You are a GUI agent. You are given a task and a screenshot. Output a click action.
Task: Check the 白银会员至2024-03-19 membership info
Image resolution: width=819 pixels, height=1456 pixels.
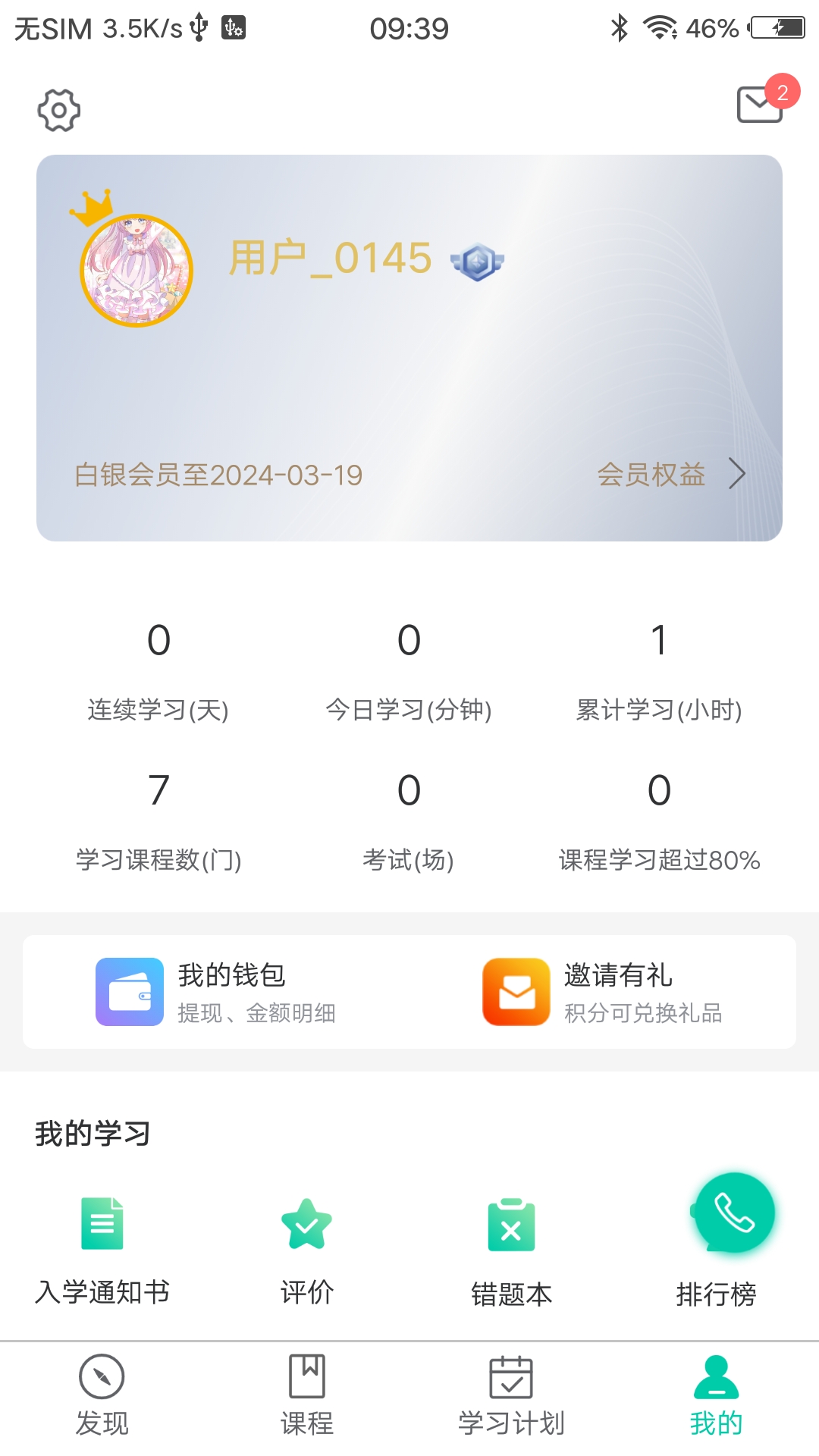(x=217, y=475)
